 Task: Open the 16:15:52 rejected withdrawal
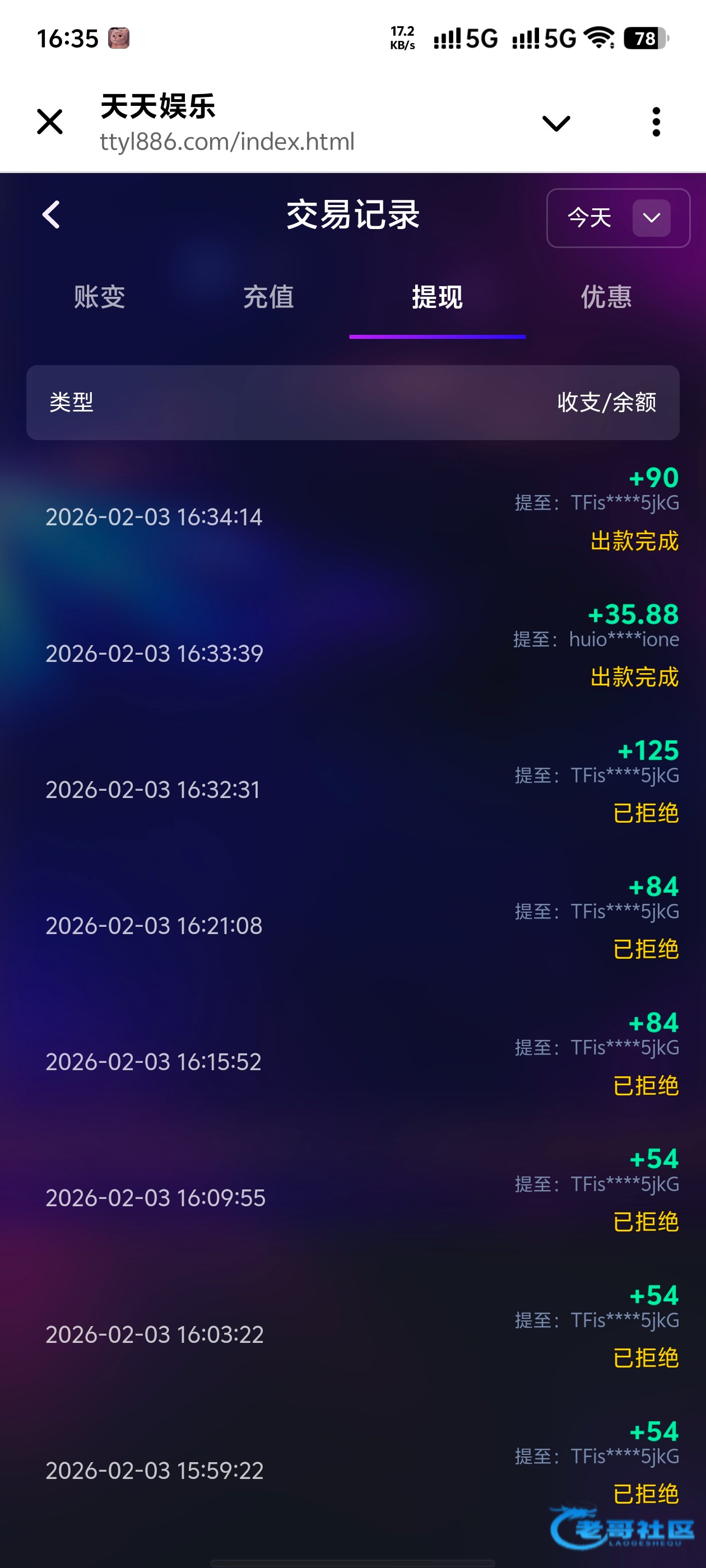(x=352, y=1062)
